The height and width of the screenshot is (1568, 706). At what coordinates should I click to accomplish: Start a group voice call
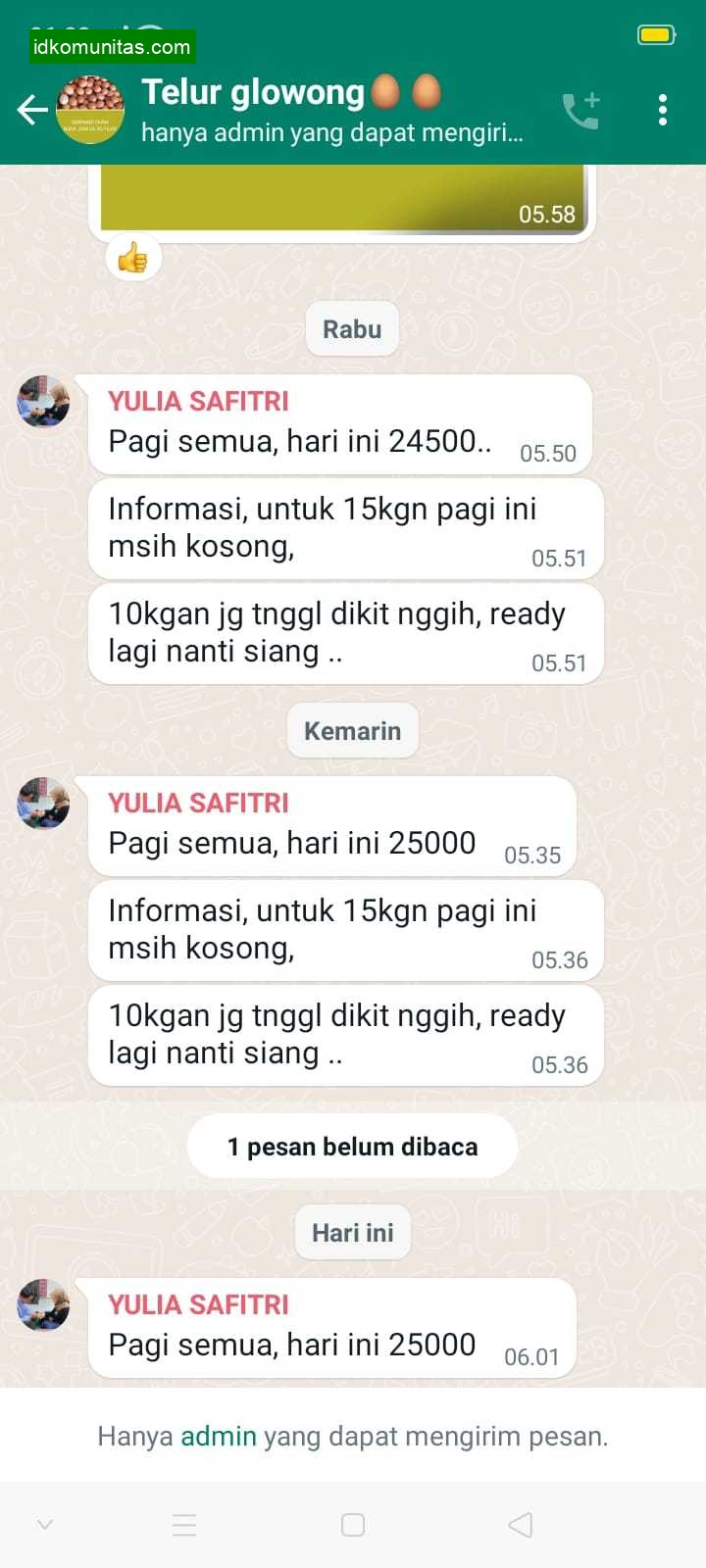pyautogui.click(x=580, y=111)
